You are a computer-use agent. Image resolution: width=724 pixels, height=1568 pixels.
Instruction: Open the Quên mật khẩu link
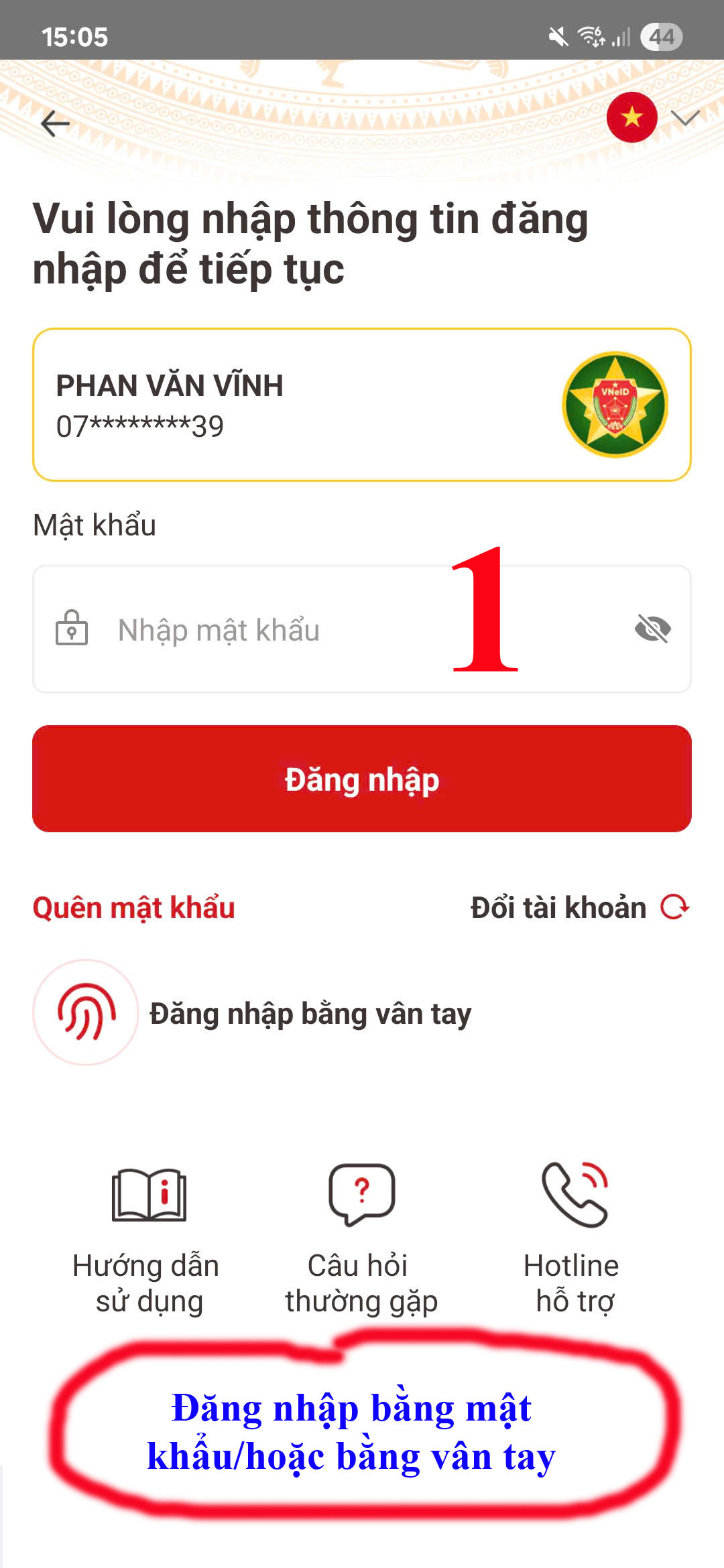(x=133, y=908)
